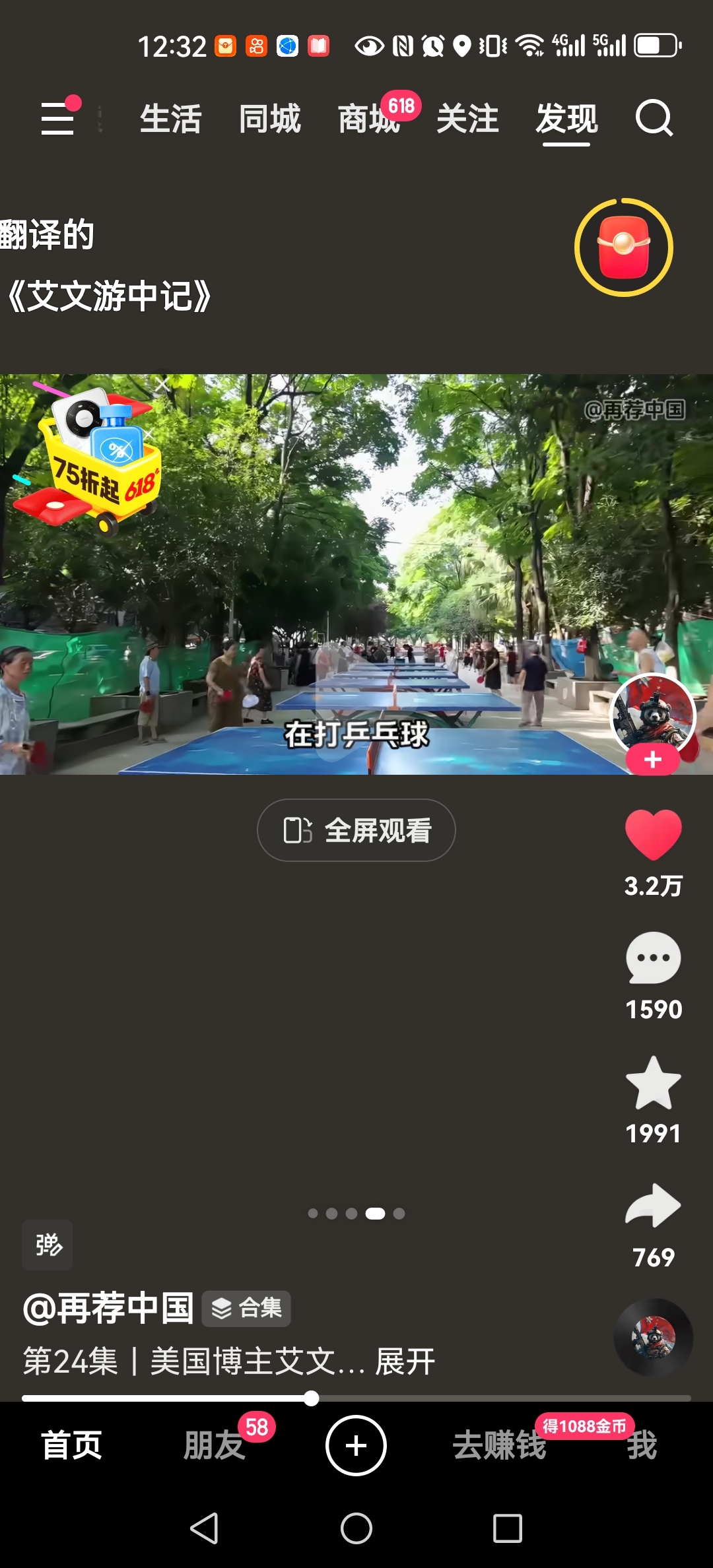
Task: Open the comments with 1590 replies
Action: point(654,958)
